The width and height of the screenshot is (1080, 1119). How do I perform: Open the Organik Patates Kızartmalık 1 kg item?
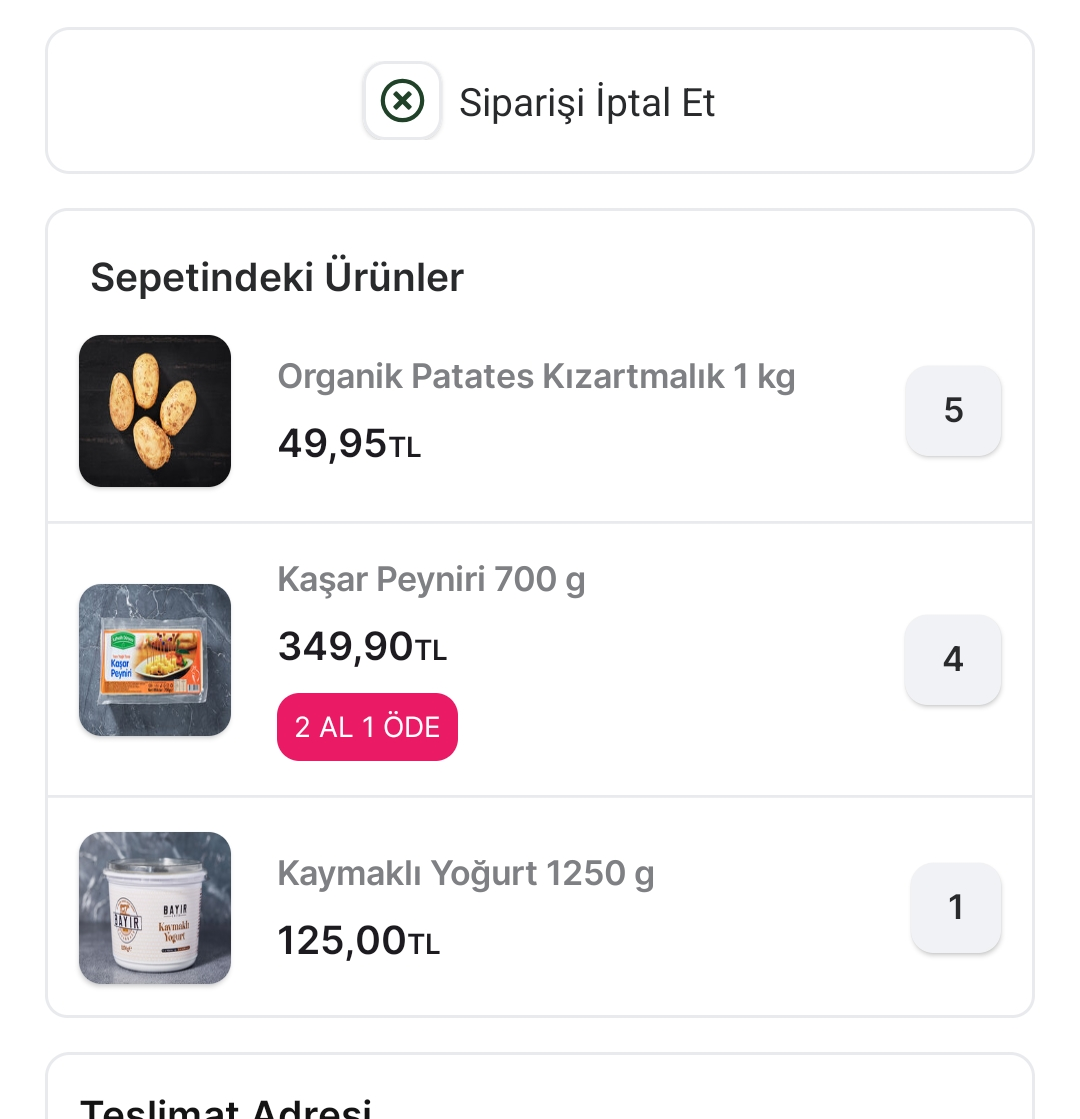[x=536, y=377]
